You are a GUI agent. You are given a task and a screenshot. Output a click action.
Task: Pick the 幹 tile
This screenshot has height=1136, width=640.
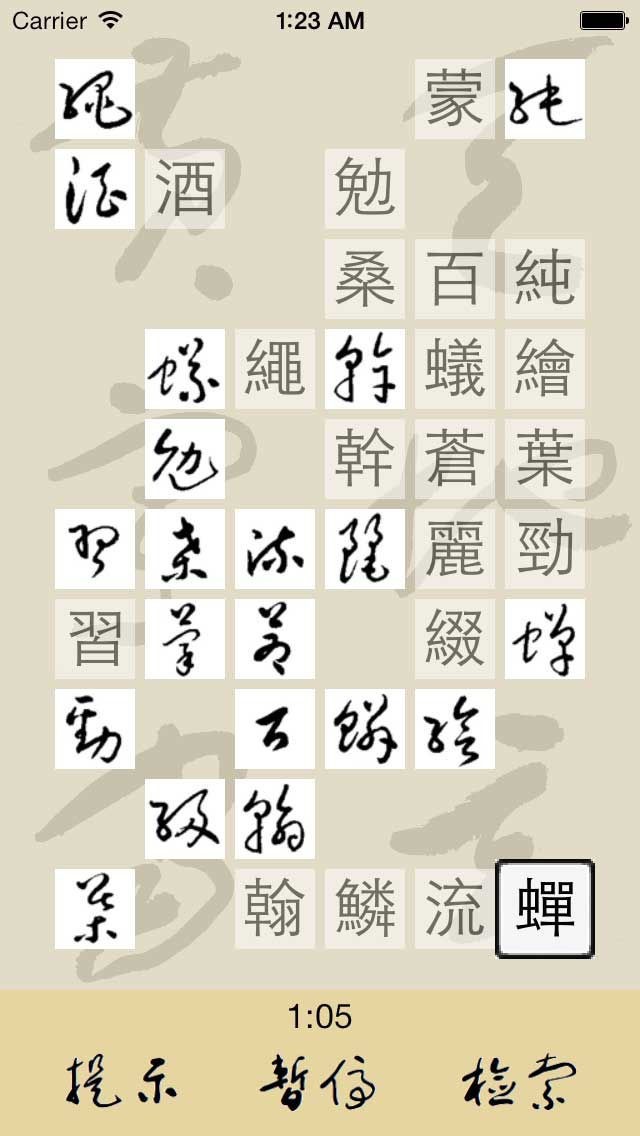point(365,459)
